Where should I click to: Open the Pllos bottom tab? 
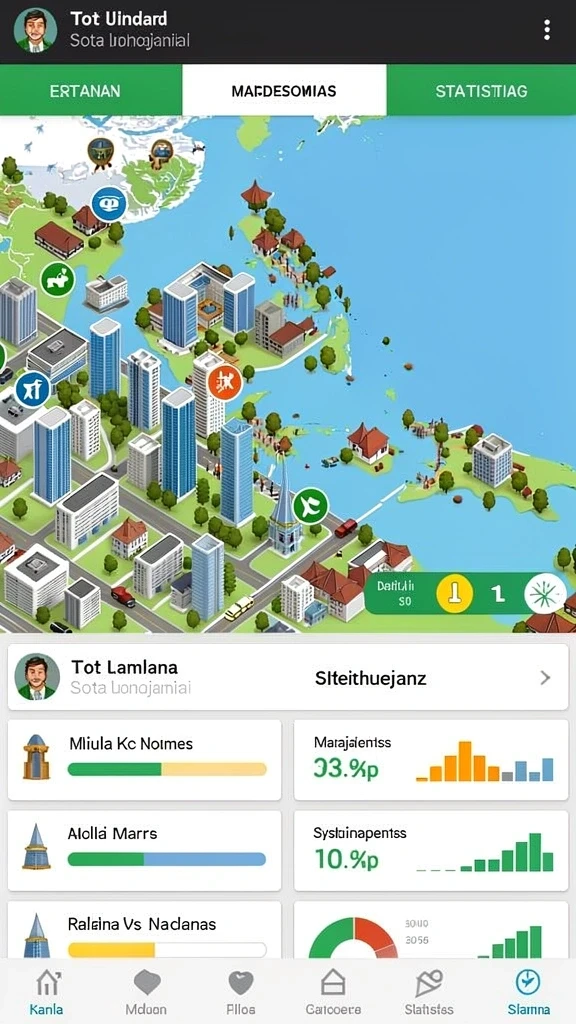240,991
